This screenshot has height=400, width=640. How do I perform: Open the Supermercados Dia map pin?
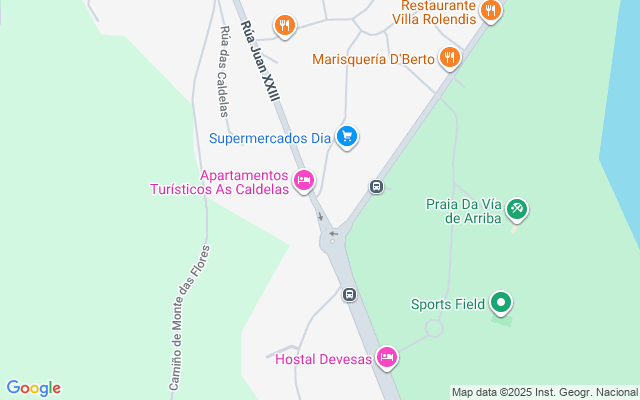pos(347,137)
